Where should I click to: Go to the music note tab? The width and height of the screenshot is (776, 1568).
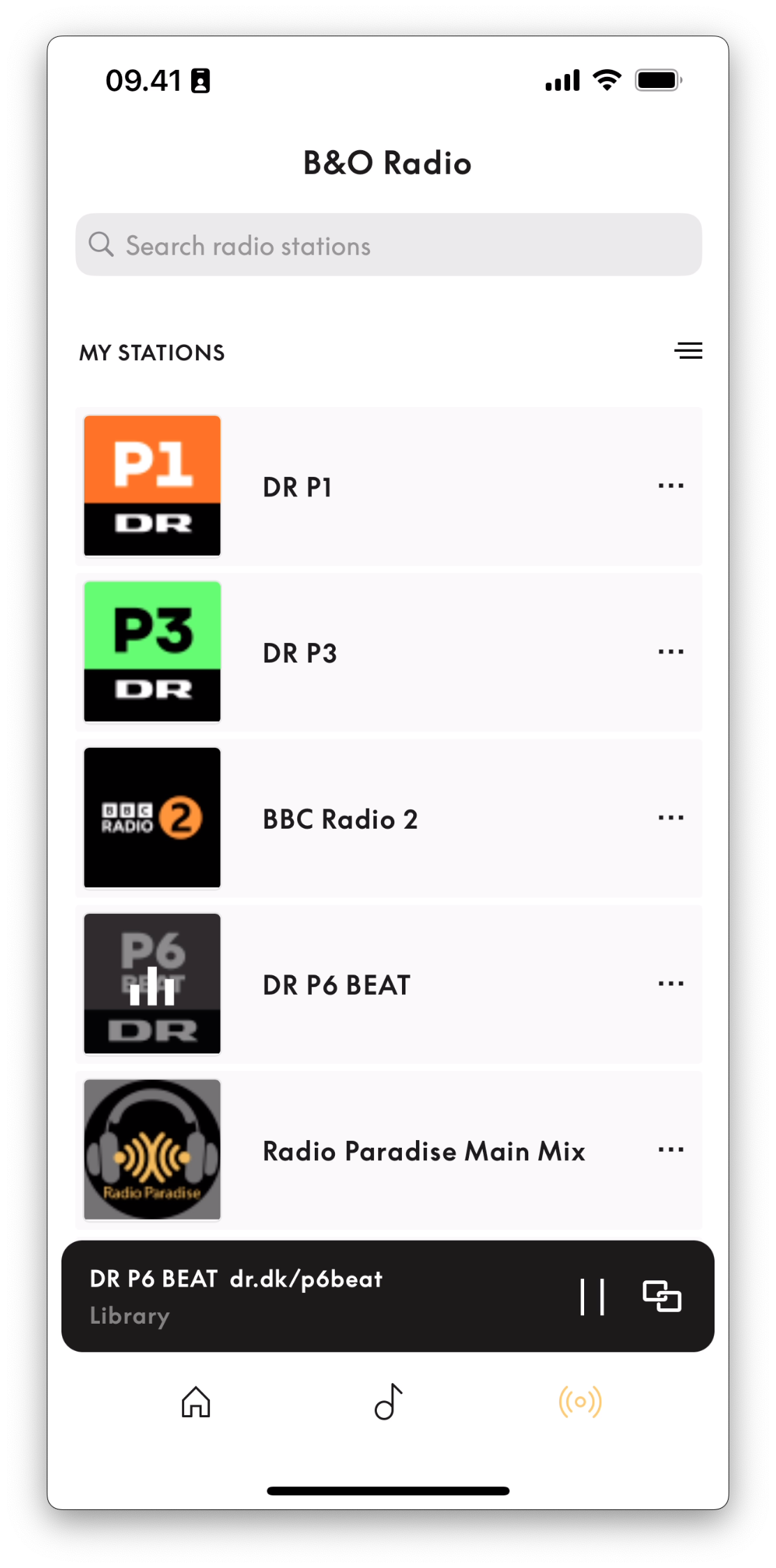389,1402
